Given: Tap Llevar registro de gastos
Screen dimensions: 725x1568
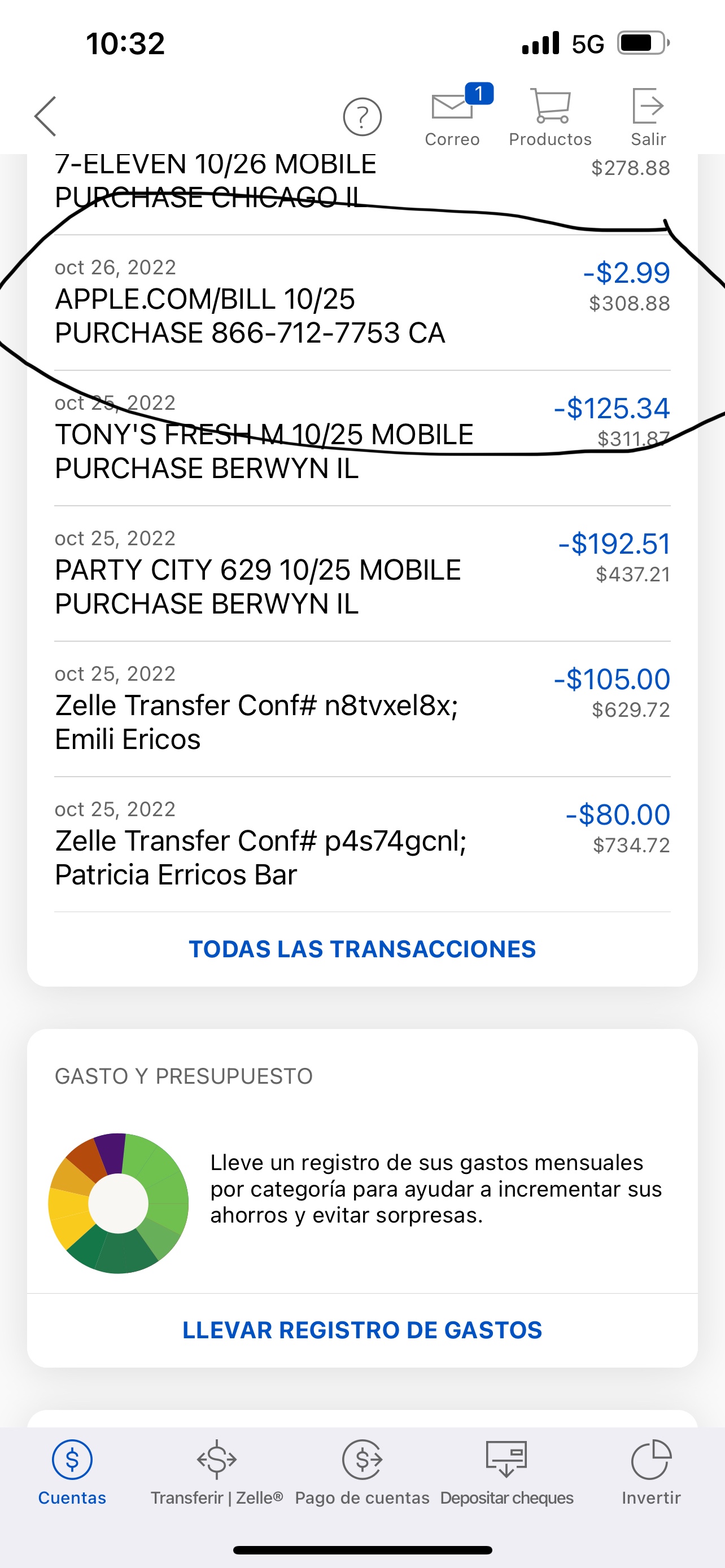Looking at the screenshot, I should coord(362,1330).
